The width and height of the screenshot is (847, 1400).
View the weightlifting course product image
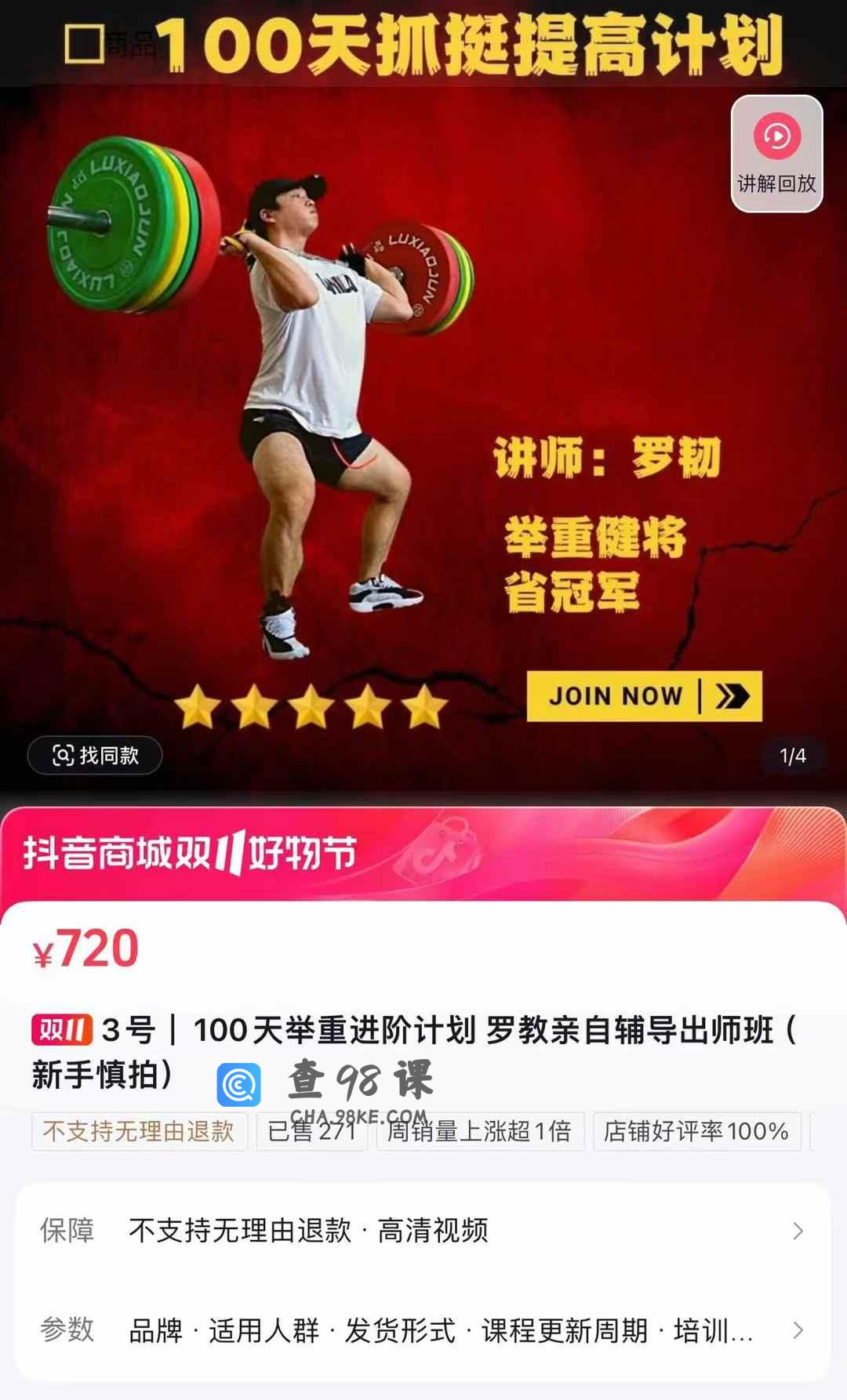pos(423,439)
